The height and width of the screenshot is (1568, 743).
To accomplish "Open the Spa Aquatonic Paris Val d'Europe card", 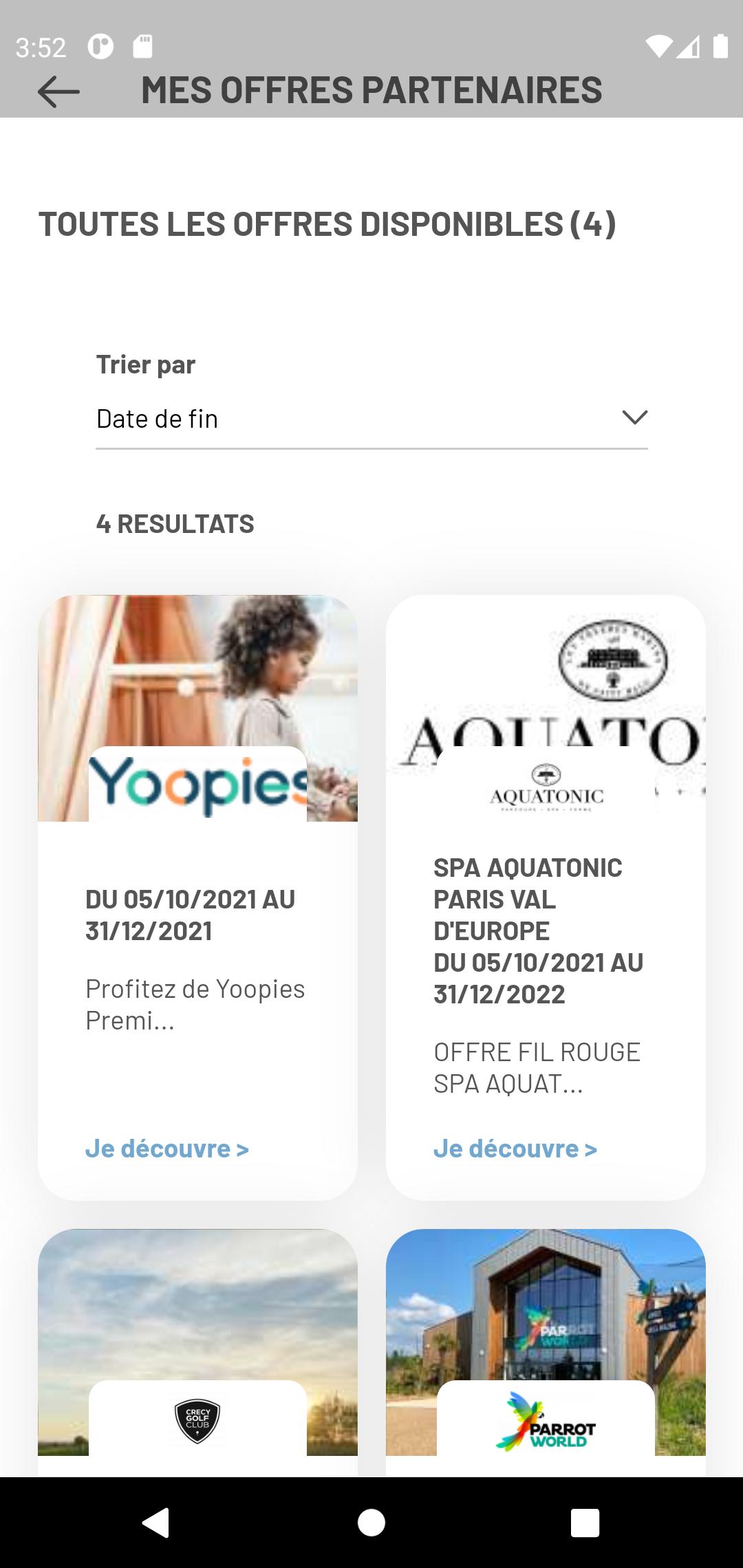I will click(546, 928).
